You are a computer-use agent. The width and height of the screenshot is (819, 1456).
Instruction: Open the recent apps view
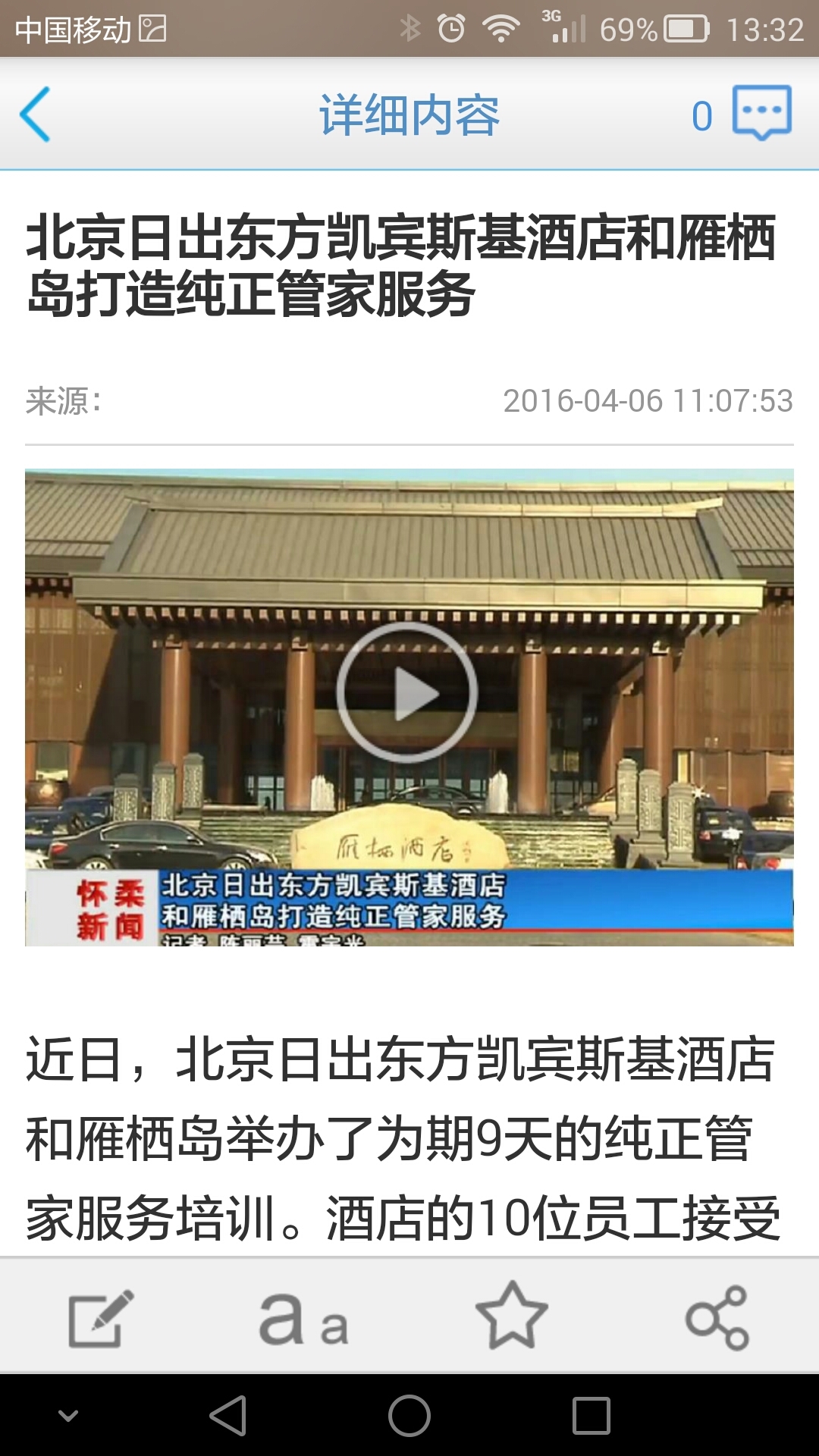pos(591,1415)
